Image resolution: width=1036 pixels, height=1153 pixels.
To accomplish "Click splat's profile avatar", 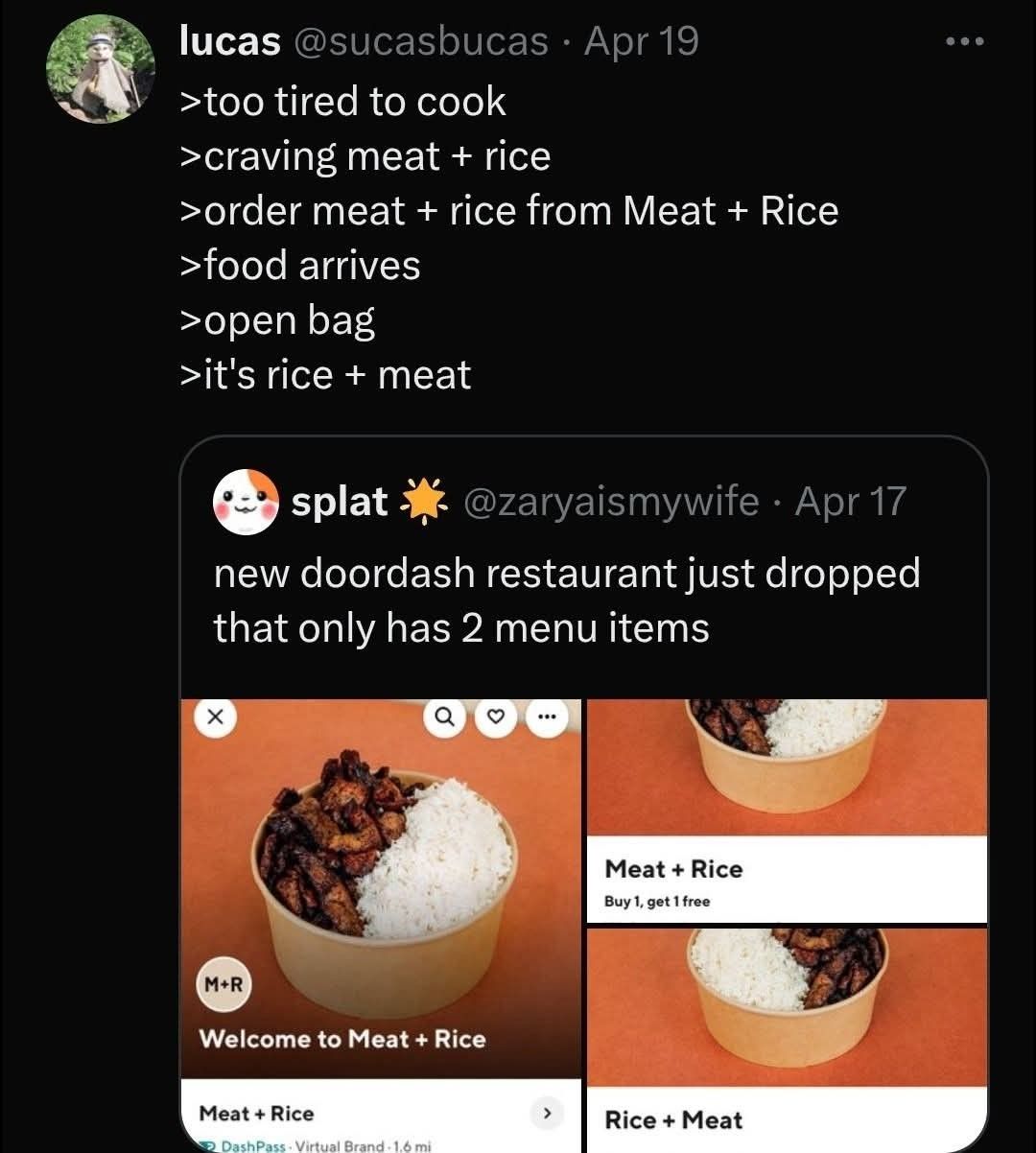I will (246, 501).
